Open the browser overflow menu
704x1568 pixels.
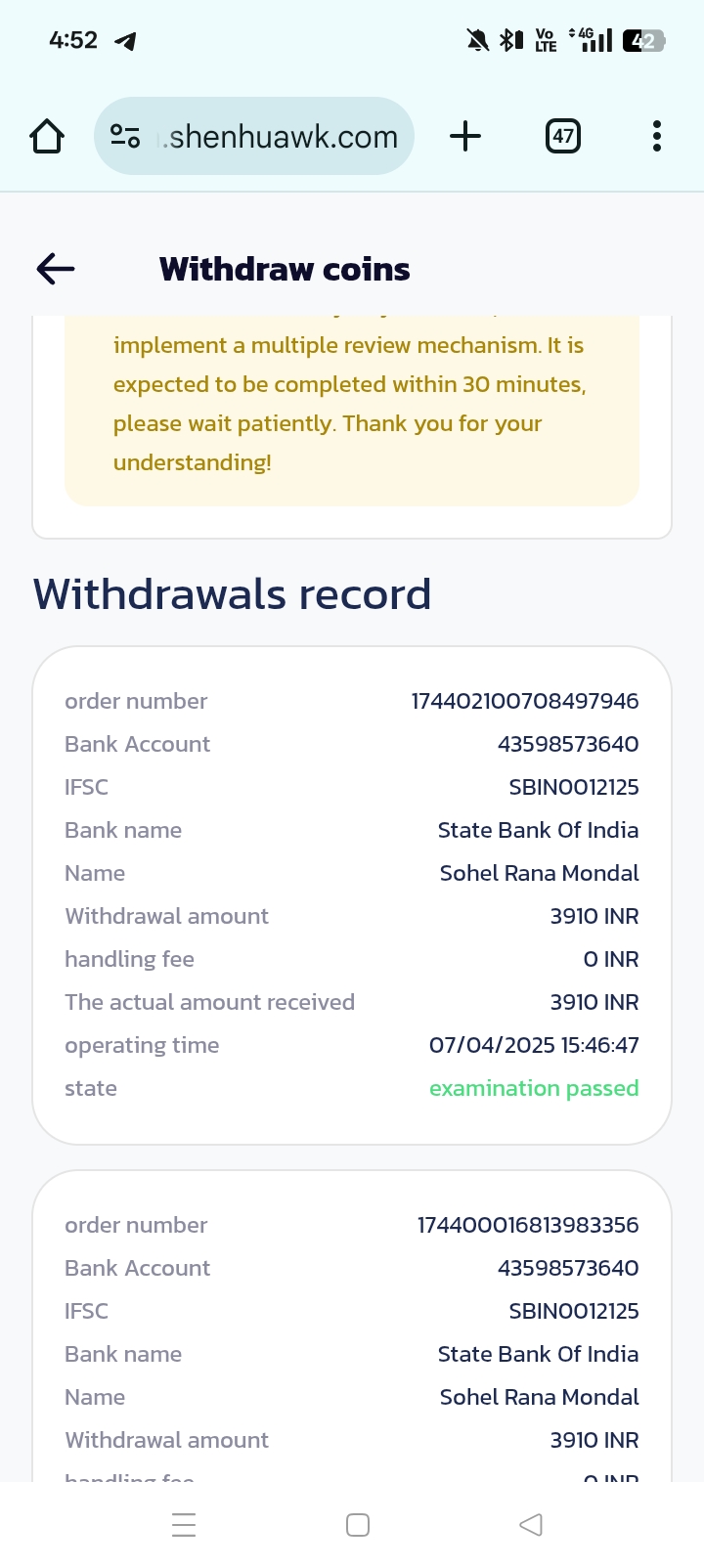657,136
